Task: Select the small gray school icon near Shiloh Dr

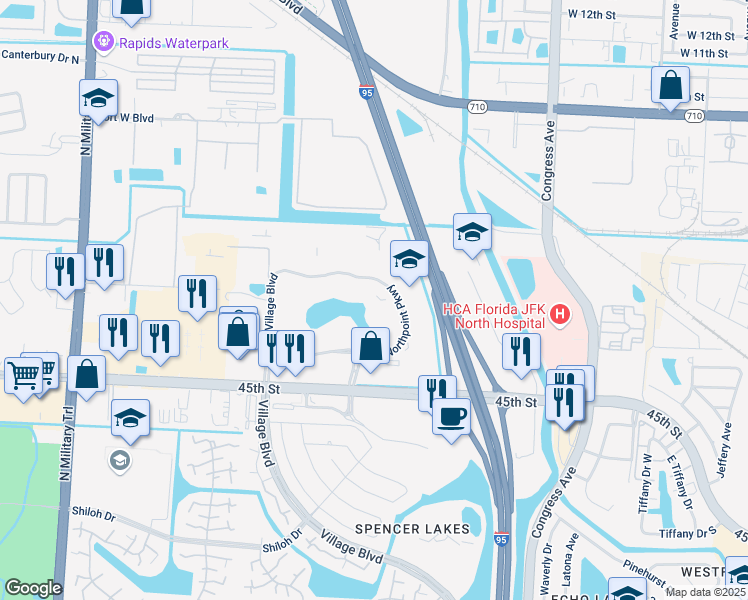Action: 120,460
